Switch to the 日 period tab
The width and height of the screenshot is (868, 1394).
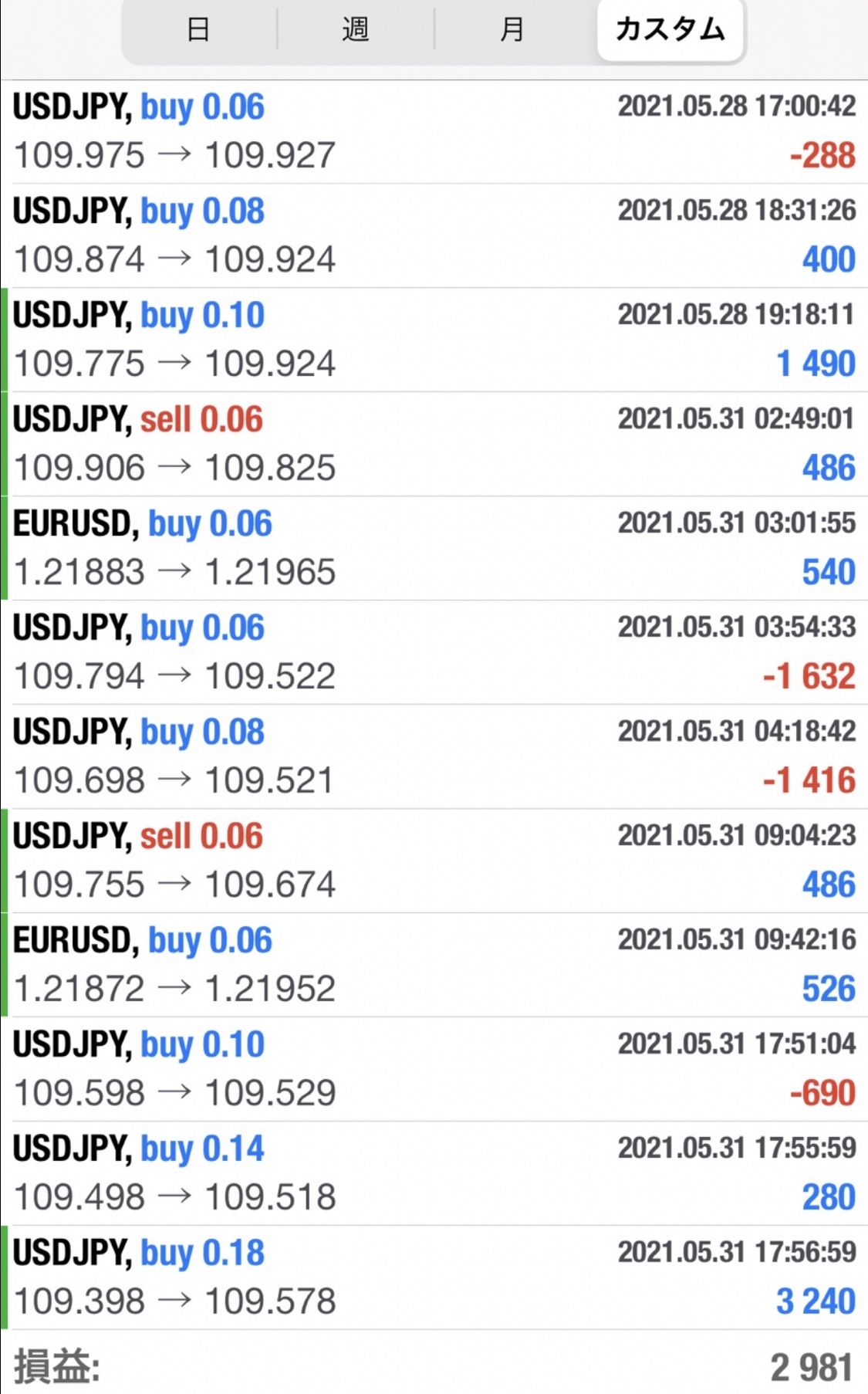[199, 30]
